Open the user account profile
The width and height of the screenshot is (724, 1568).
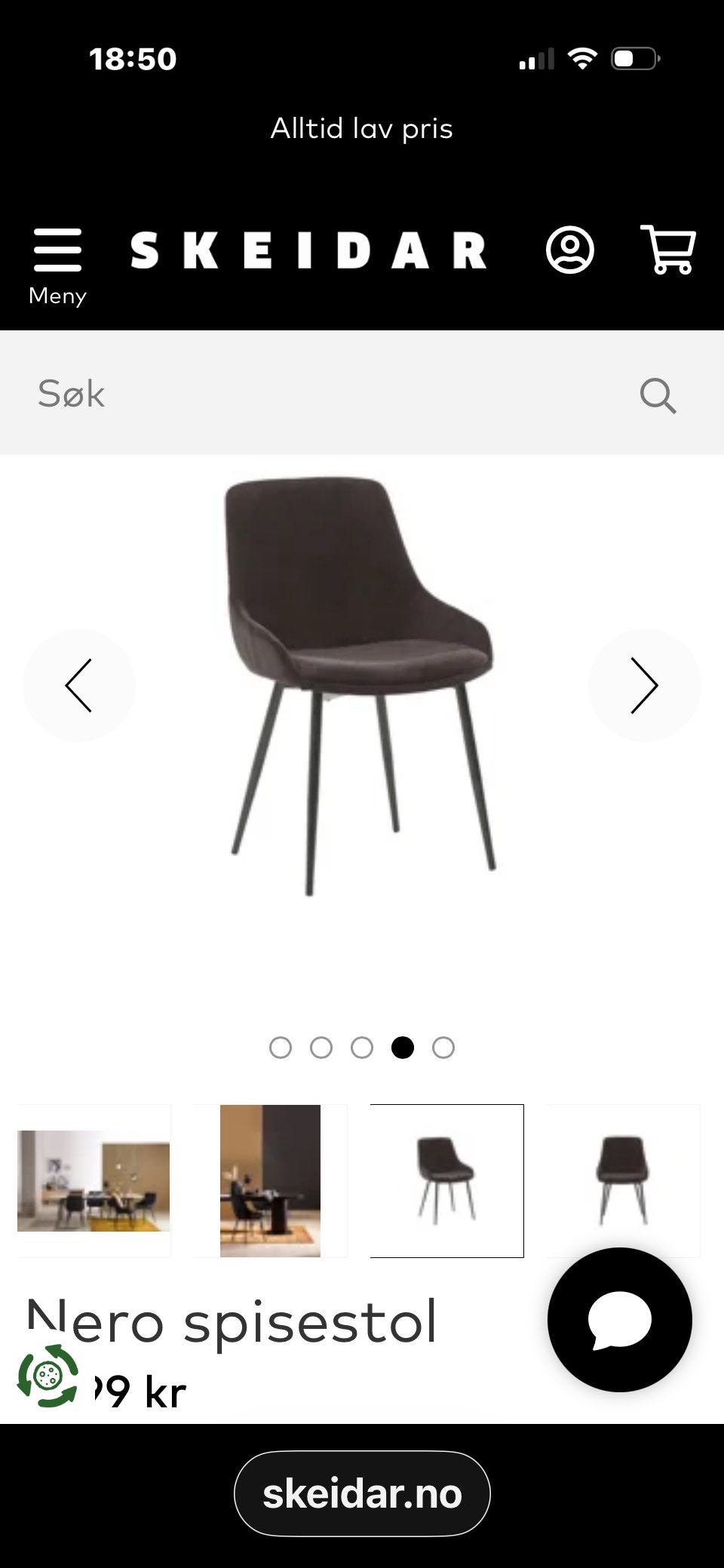pyautogui.click(x=569, y=250)
